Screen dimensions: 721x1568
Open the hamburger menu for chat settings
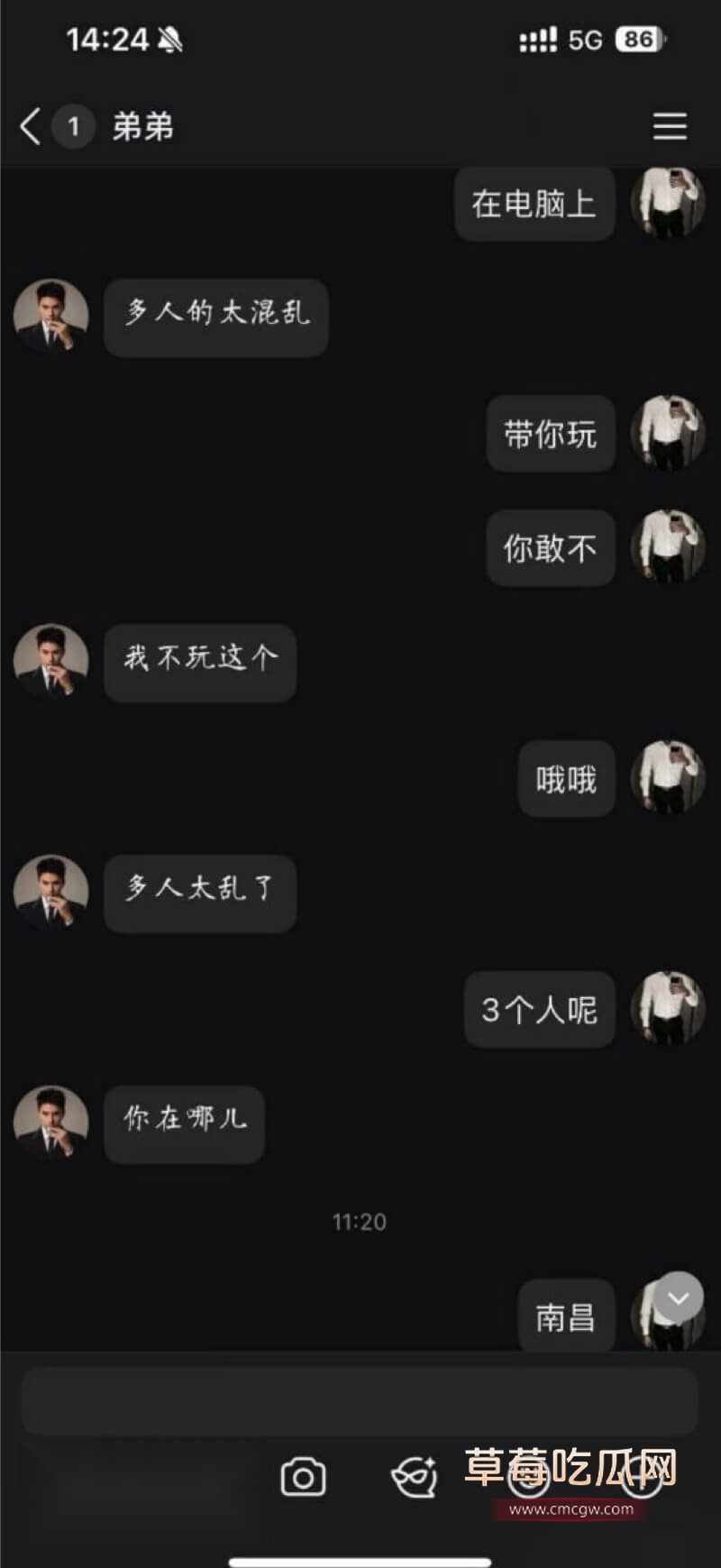click(670, 126)
